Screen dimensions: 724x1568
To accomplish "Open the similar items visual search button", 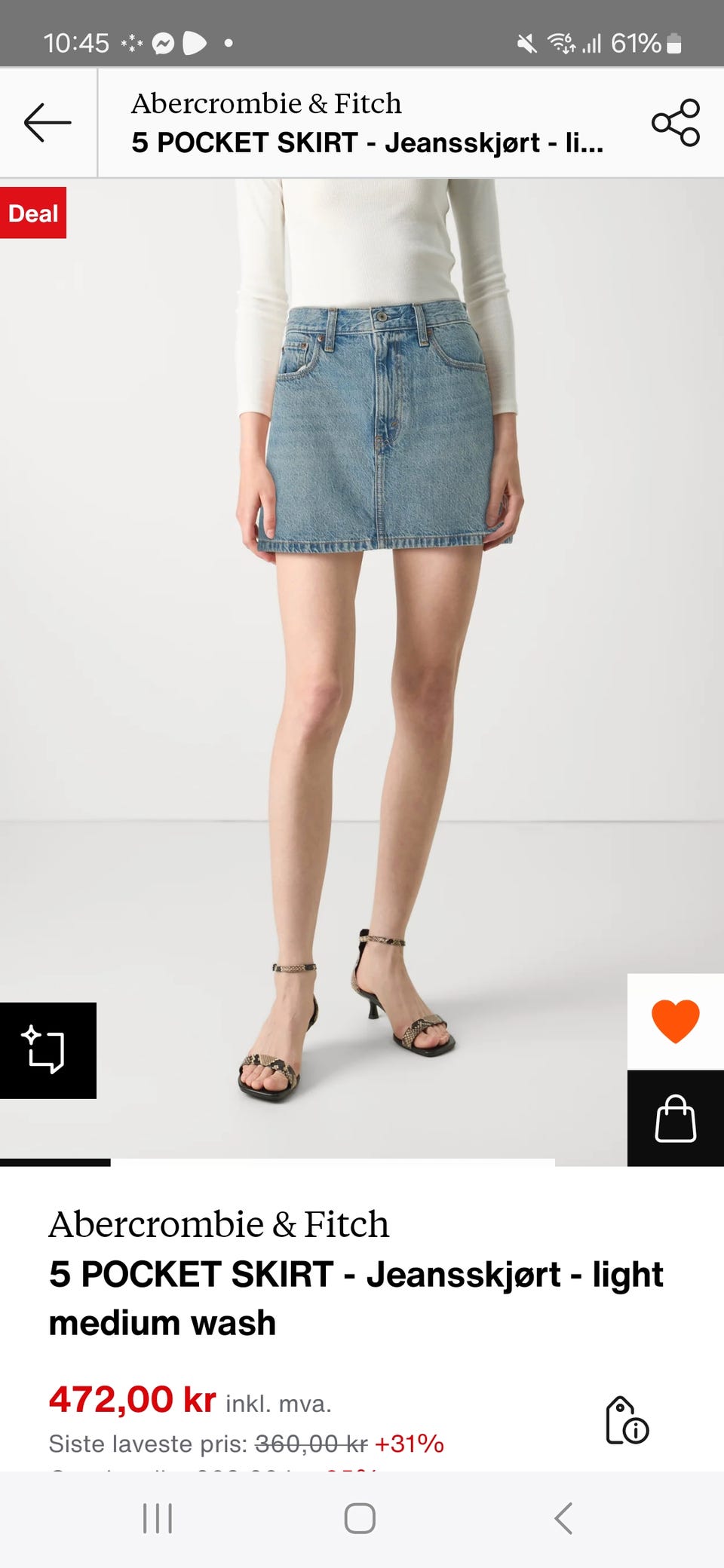I will (x=48, y=1050).
